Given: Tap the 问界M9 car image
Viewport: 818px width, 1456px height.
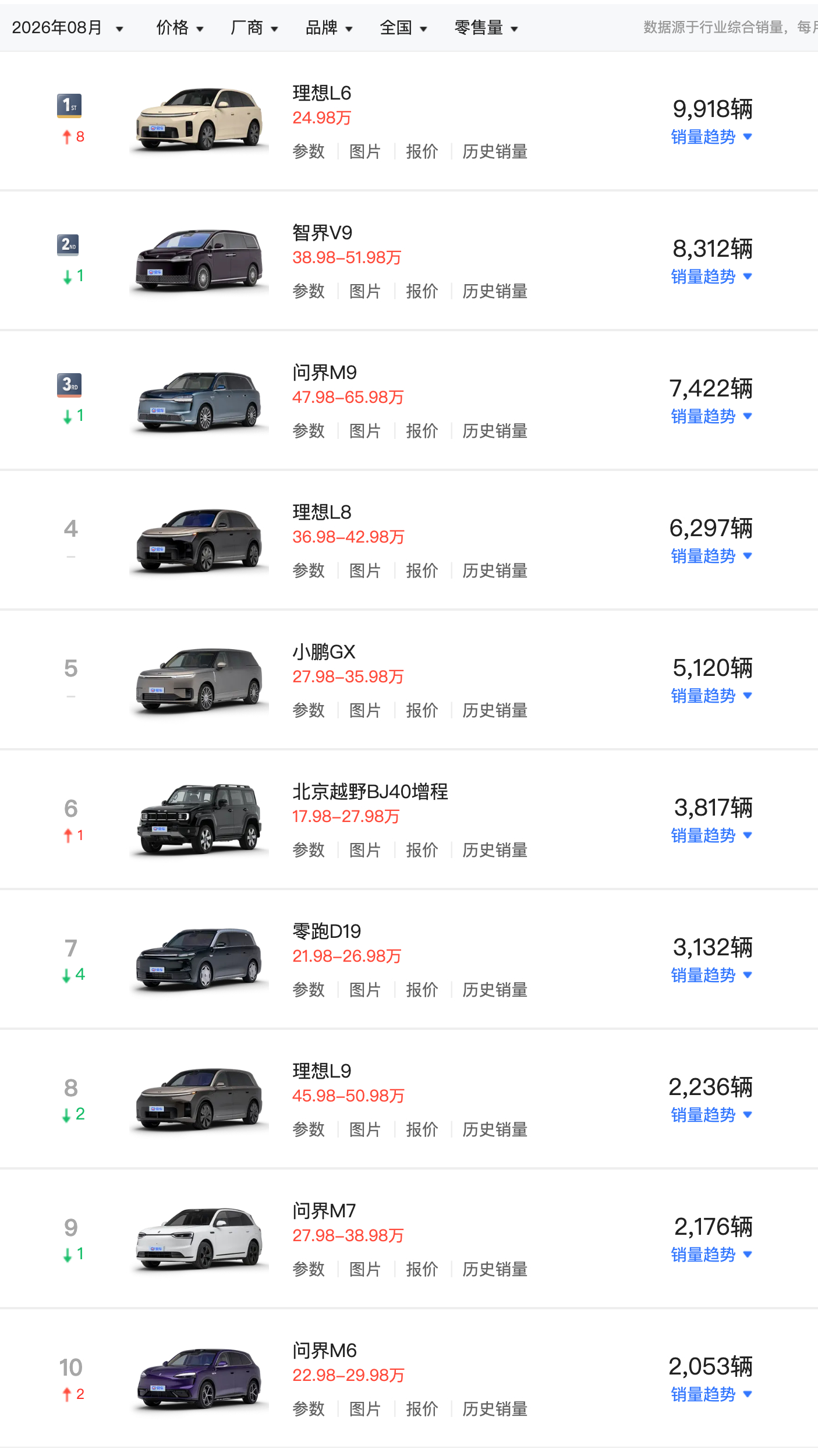Looking at the screenshot, I should 199,401.
